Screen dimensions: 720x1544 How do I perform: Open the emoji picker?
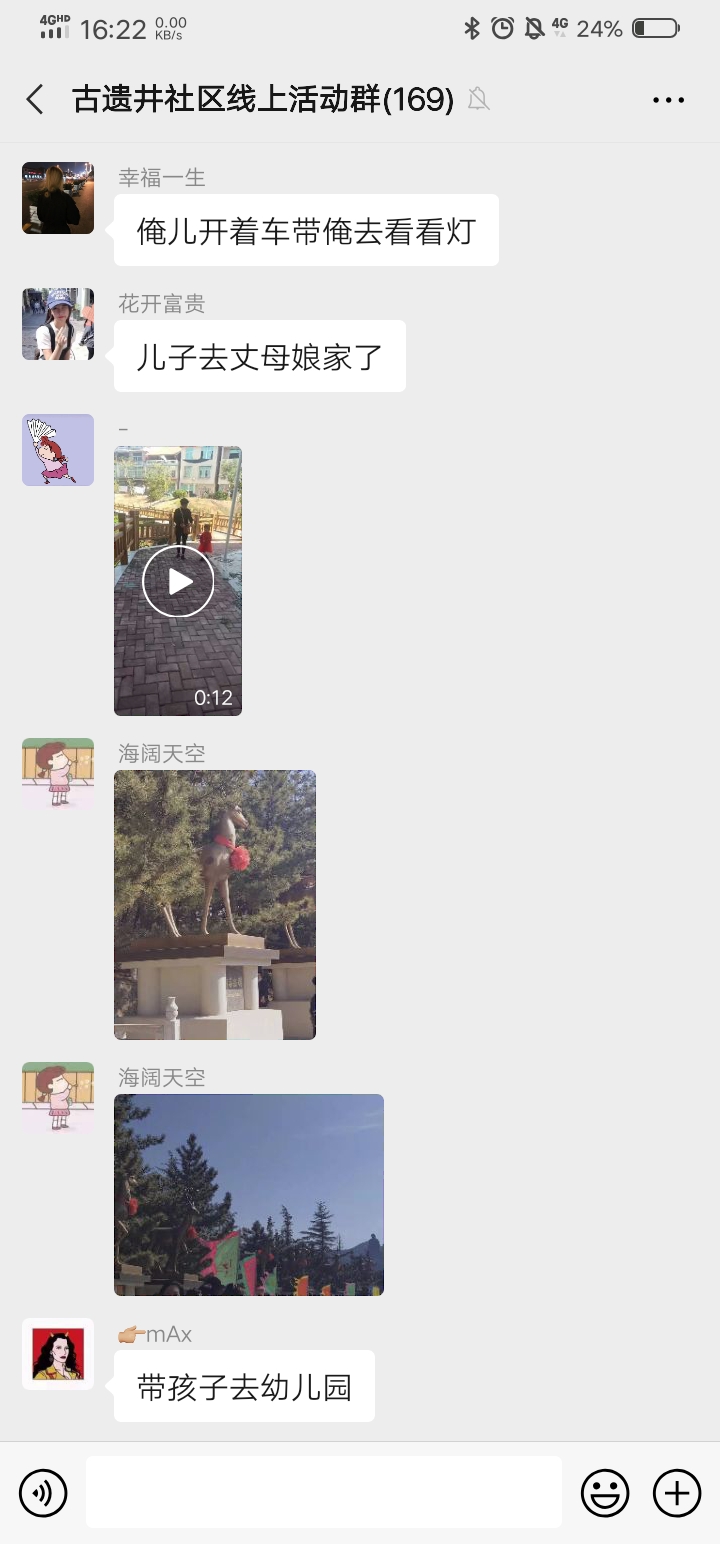pyautogui.click(x=605, y=1493)
